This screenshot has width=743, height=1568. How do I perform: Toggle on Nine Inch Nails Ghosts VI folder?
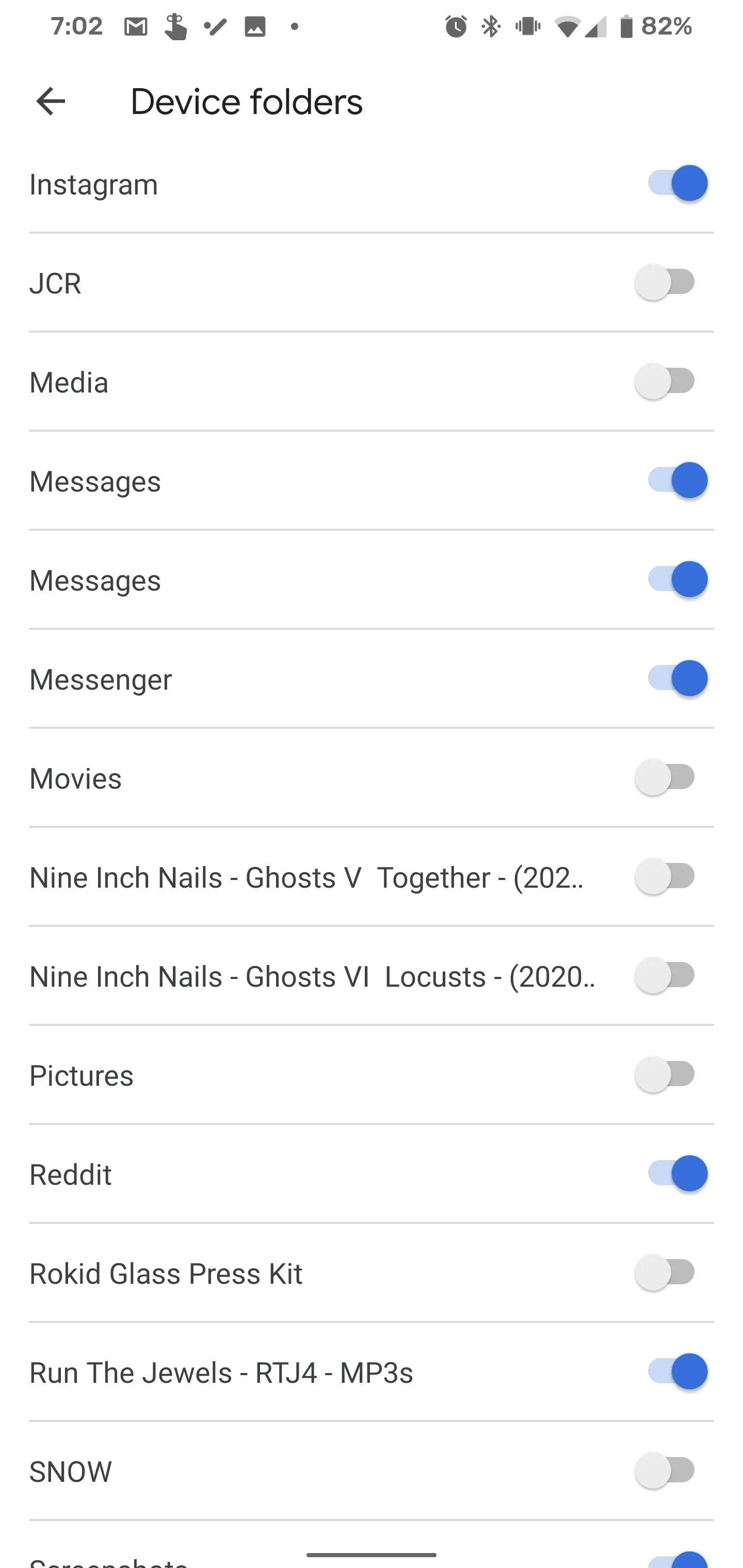[x=665, y=976]
